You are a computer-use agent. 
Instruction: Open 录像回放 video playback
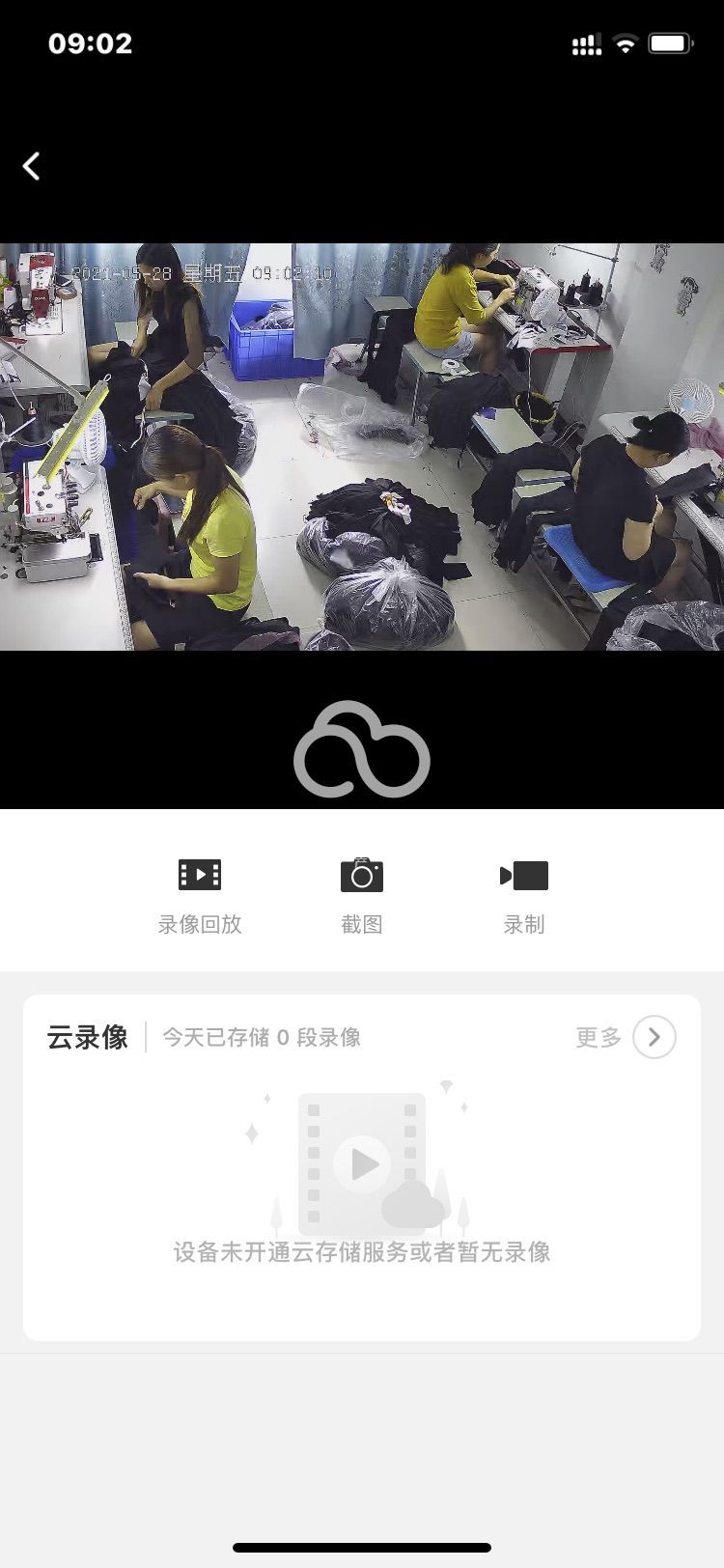click(200, 894)
